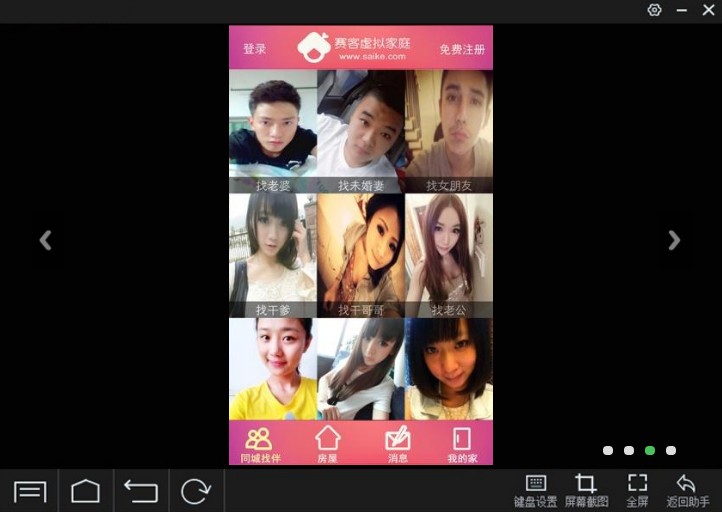Open the menu button in the bottom bar
The width and height of the screenshot is (722, 512).
coord(30,491)
